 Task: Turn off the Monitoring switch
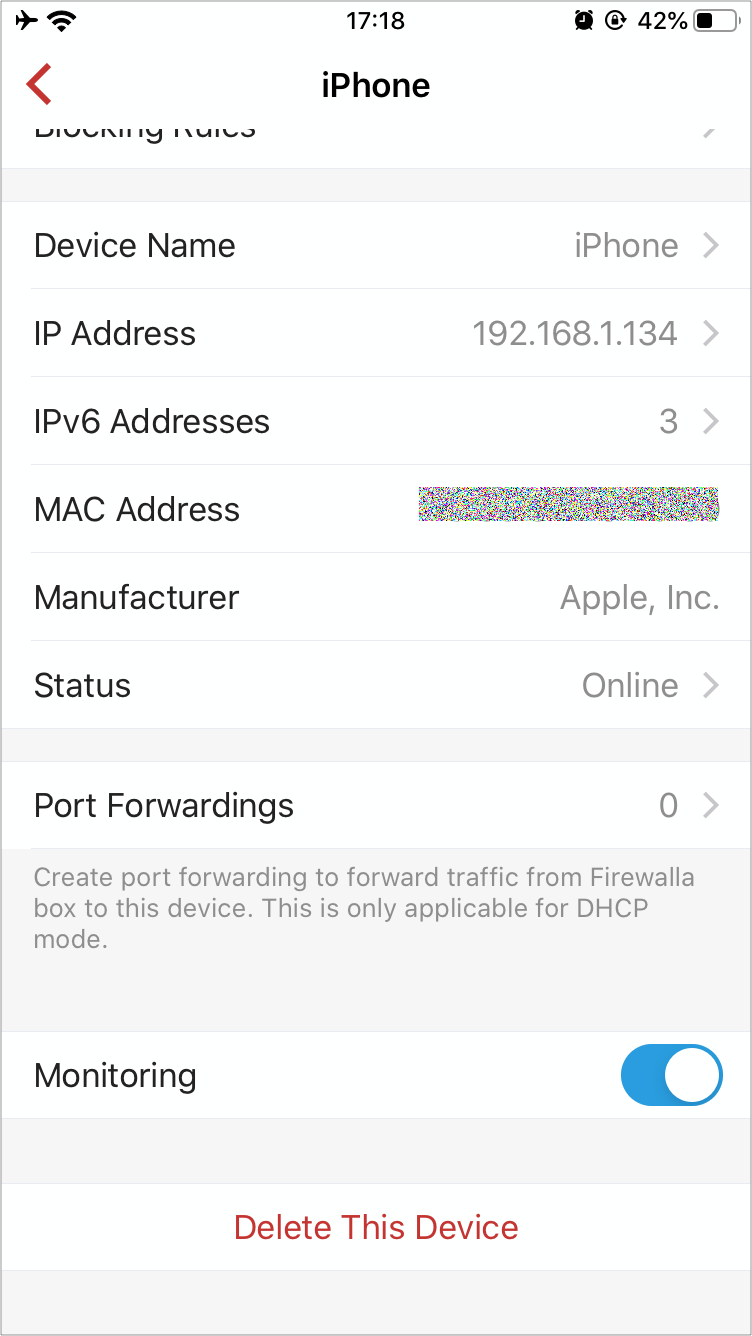coord(671,1075)
